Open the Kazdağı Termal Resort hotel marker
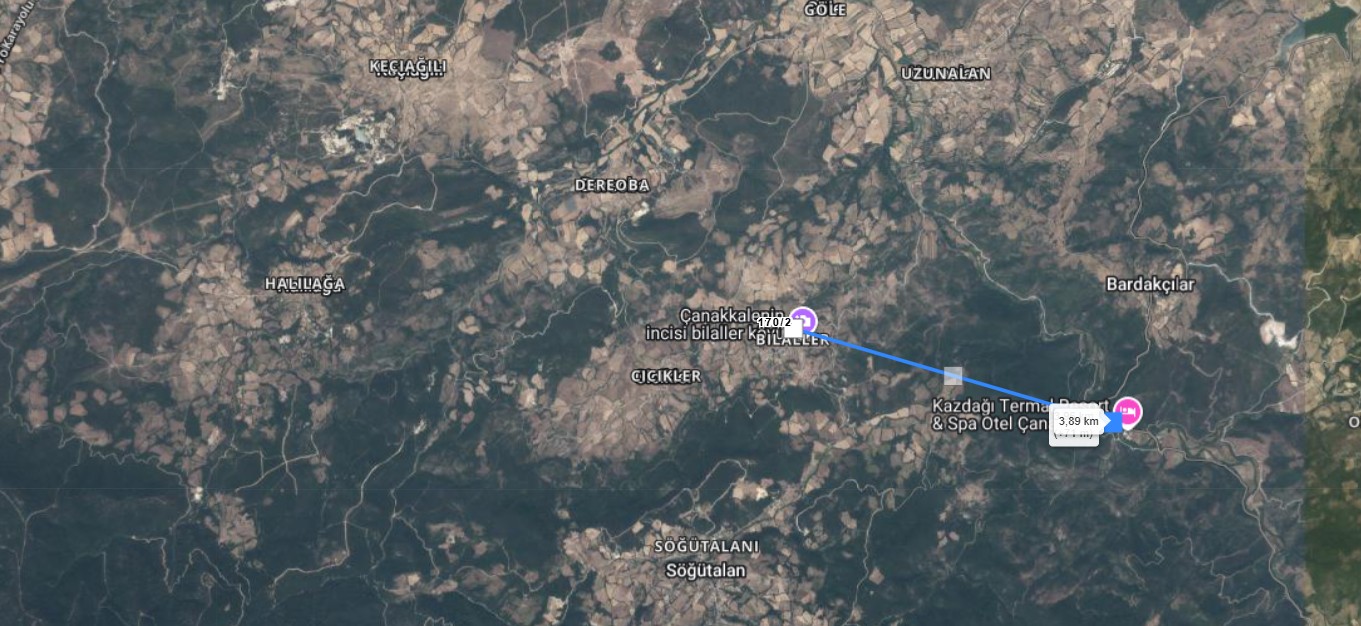The height and width of the screenshot is (626, 1361). [1128, 410]
